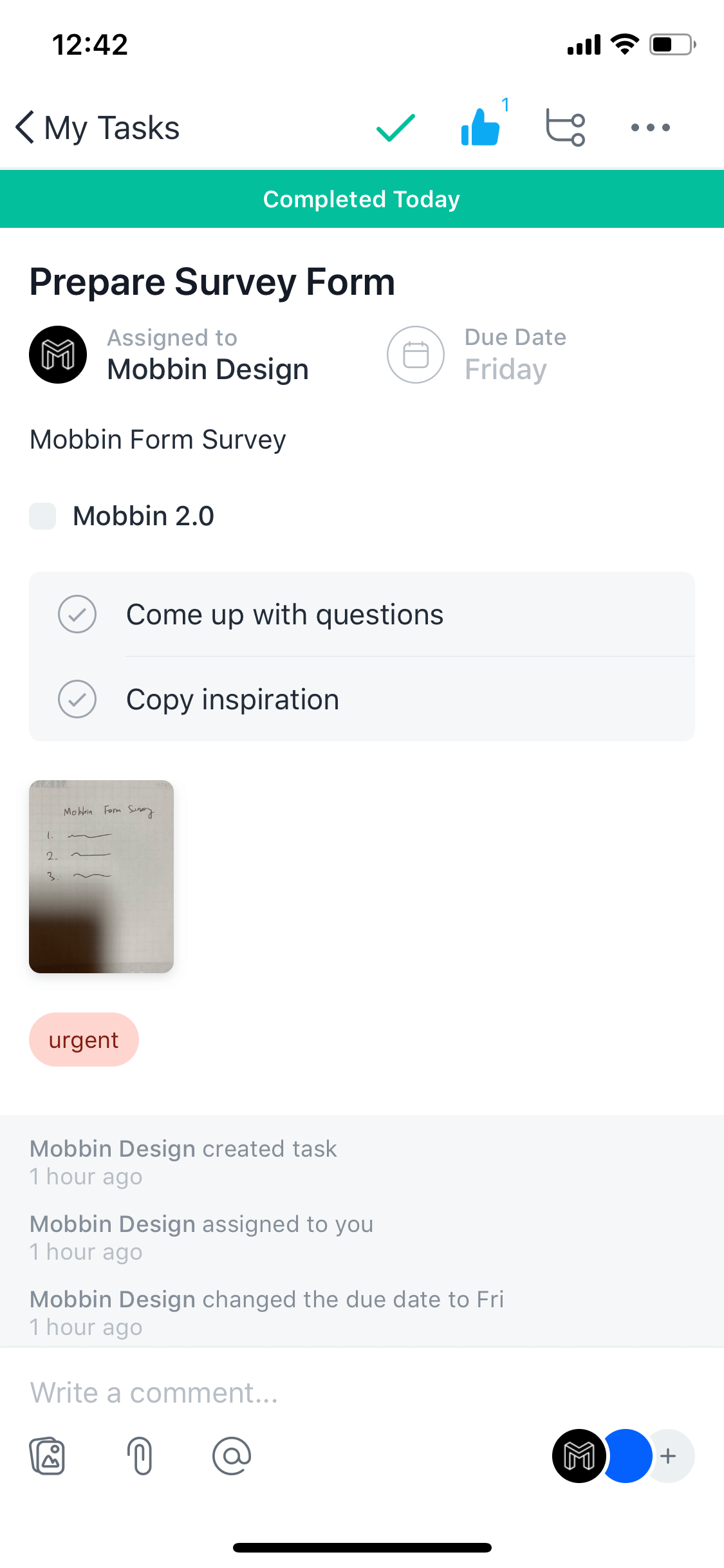
Task: Attach a photo to the comment
Action: 48,1456
